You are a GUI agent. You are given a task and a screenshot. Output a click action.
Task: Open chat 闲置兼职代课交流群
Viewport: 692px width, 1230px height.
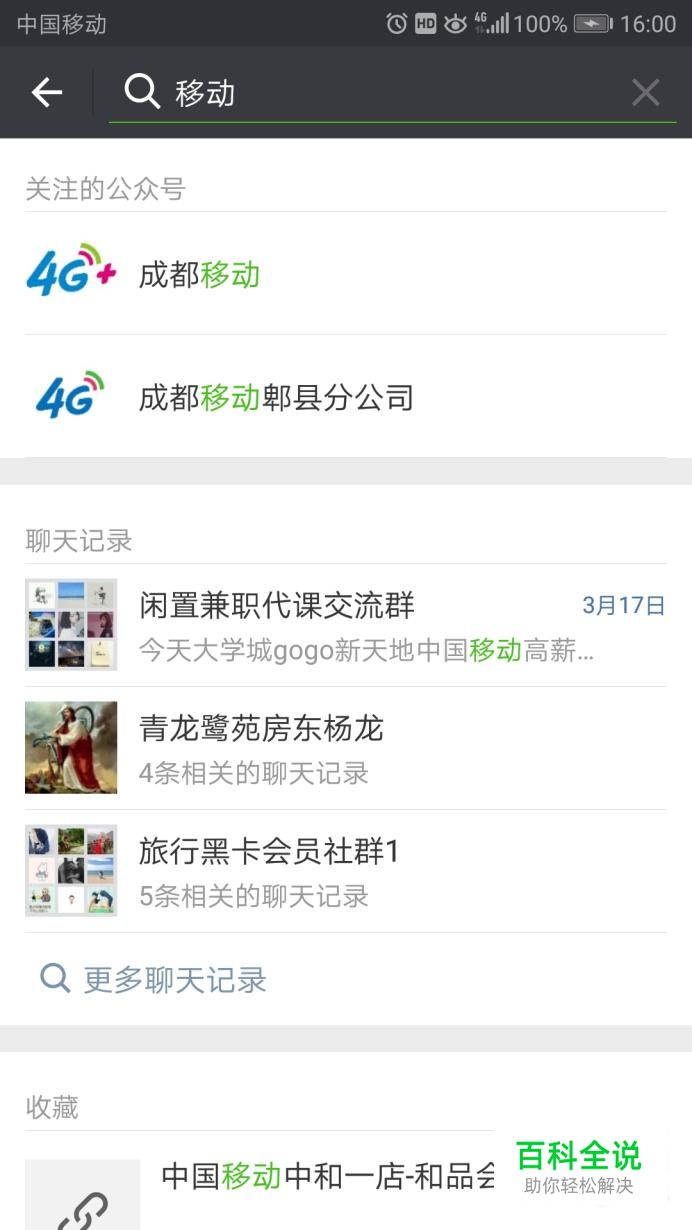(x=346, y=625)
